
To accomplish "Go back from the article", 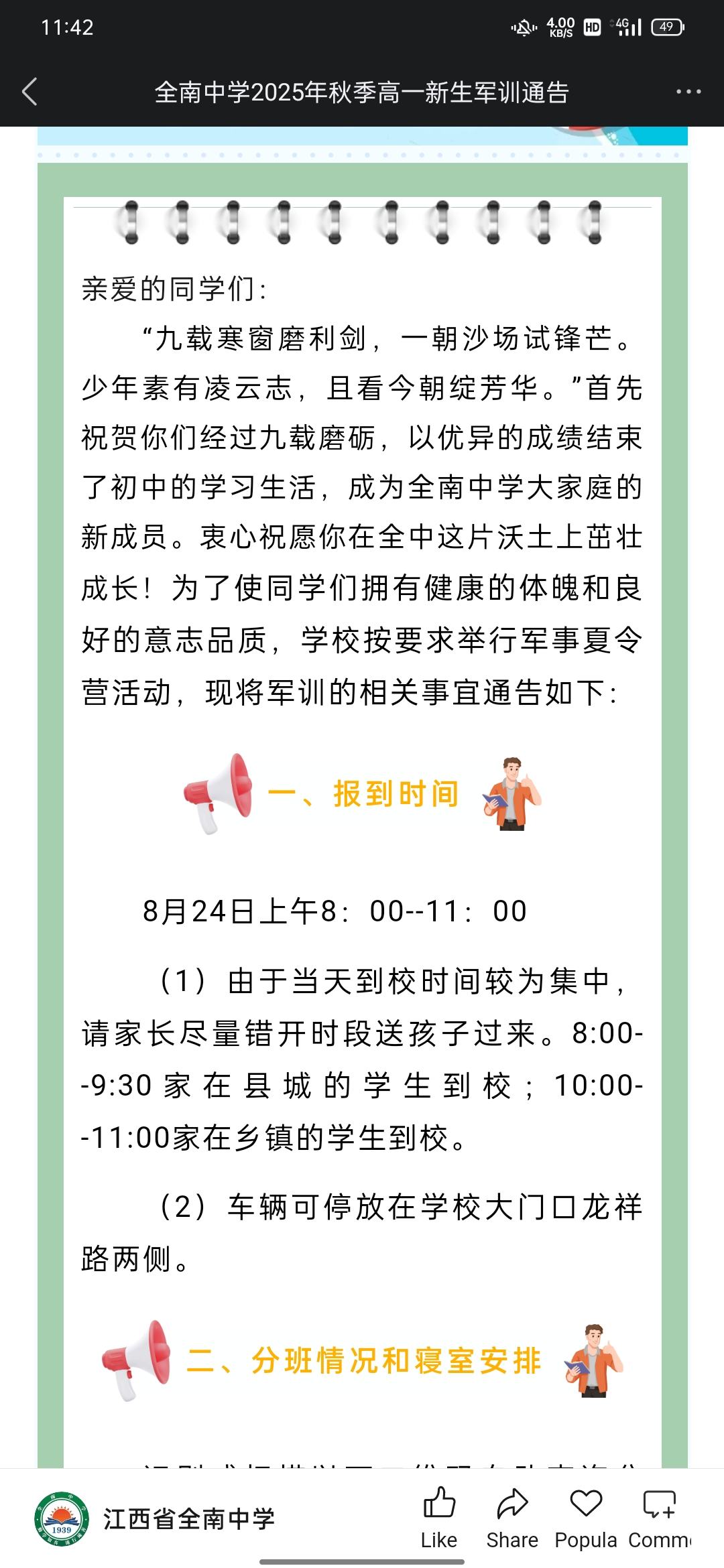I will pyautogui.click(x=30, y=92).
